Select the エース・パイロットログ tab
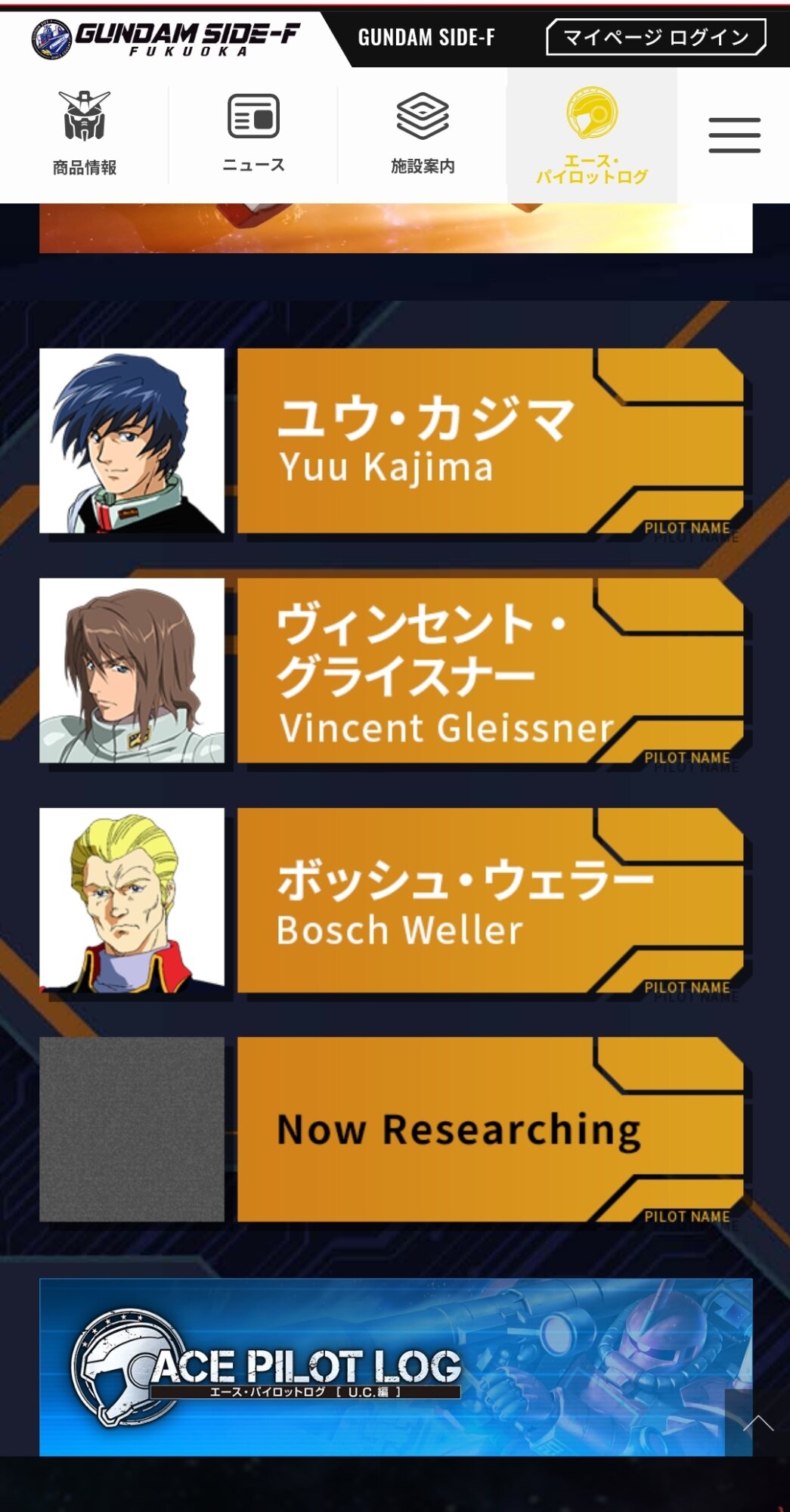 point(592,136)
